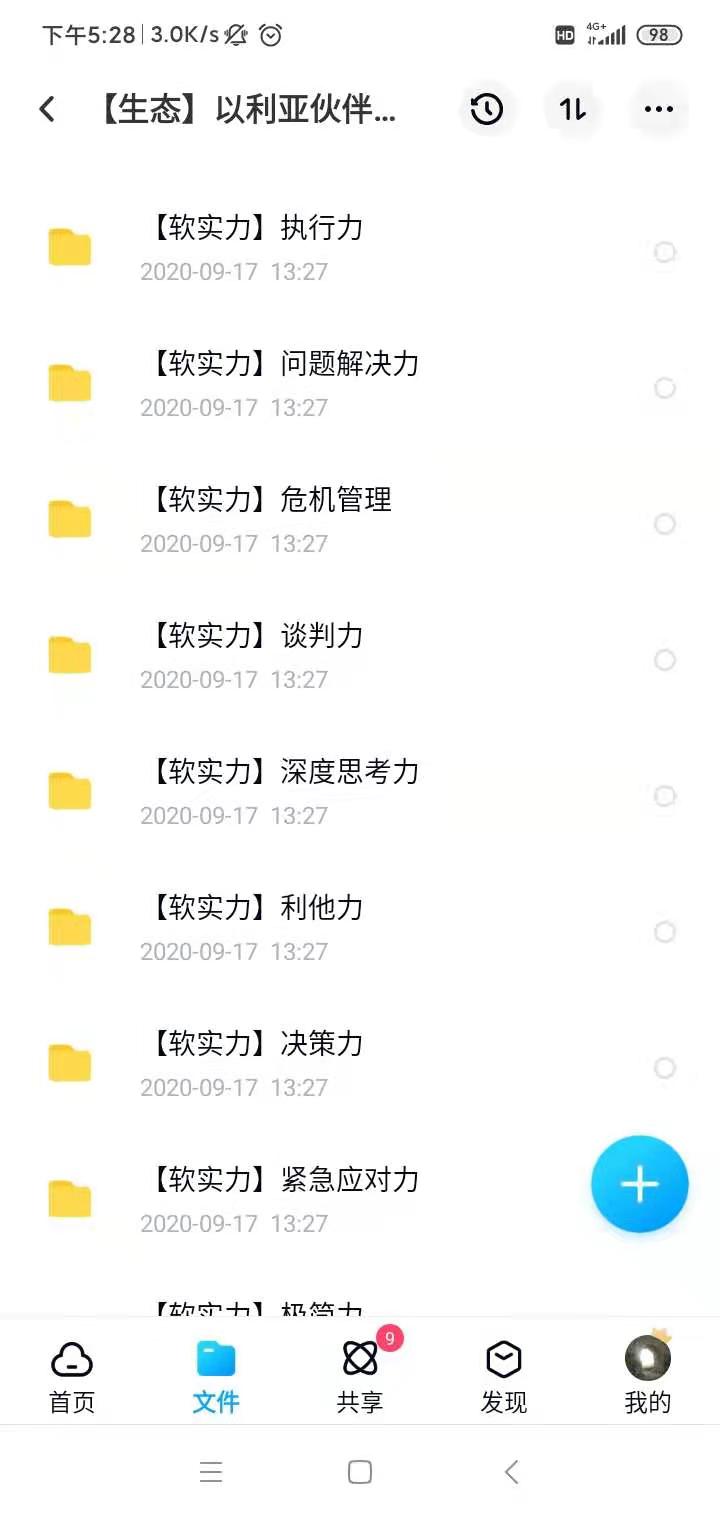The image size is (720, 1520).
Task: Select the checkbox beside 【软实力】执行力 folder
Action: click(664, 252)
